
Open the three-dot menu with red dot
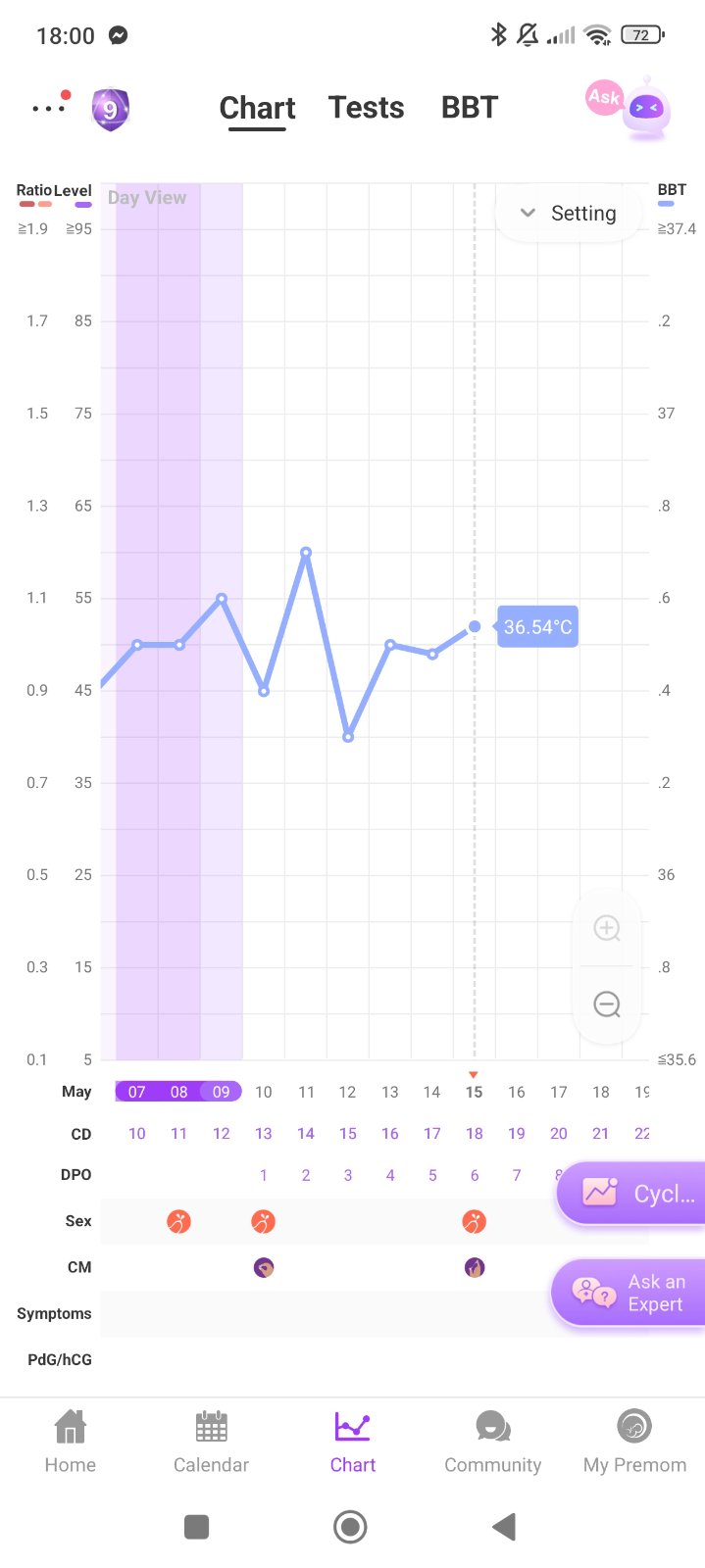[x=49, y=107]
